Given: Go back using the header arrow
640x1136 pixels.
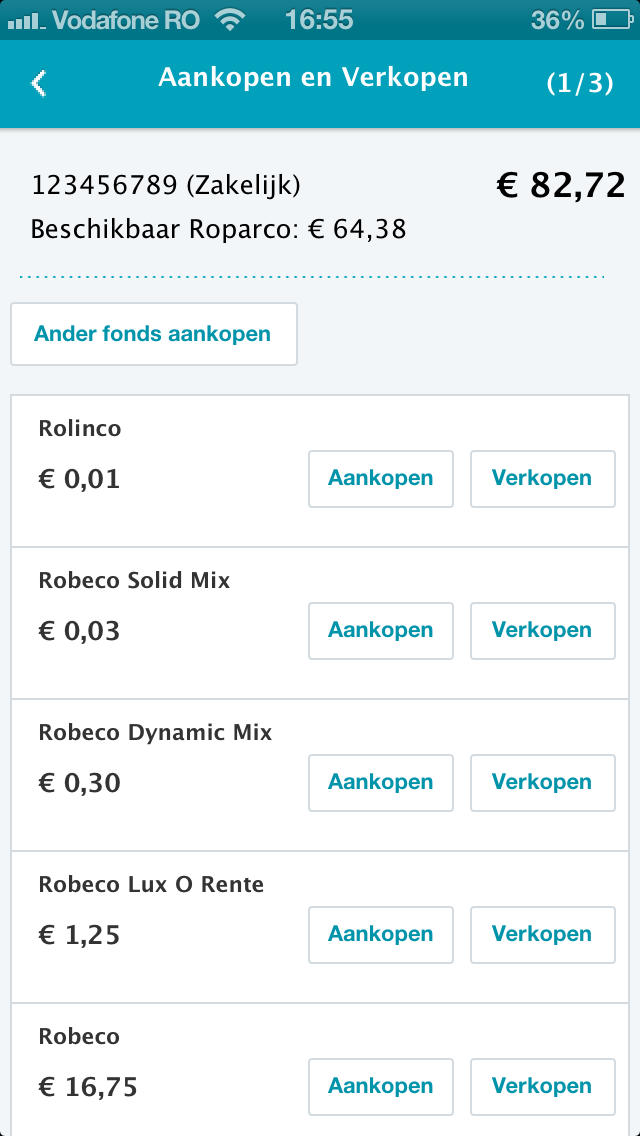Looking at the screenshot, I should click(38, 83).
